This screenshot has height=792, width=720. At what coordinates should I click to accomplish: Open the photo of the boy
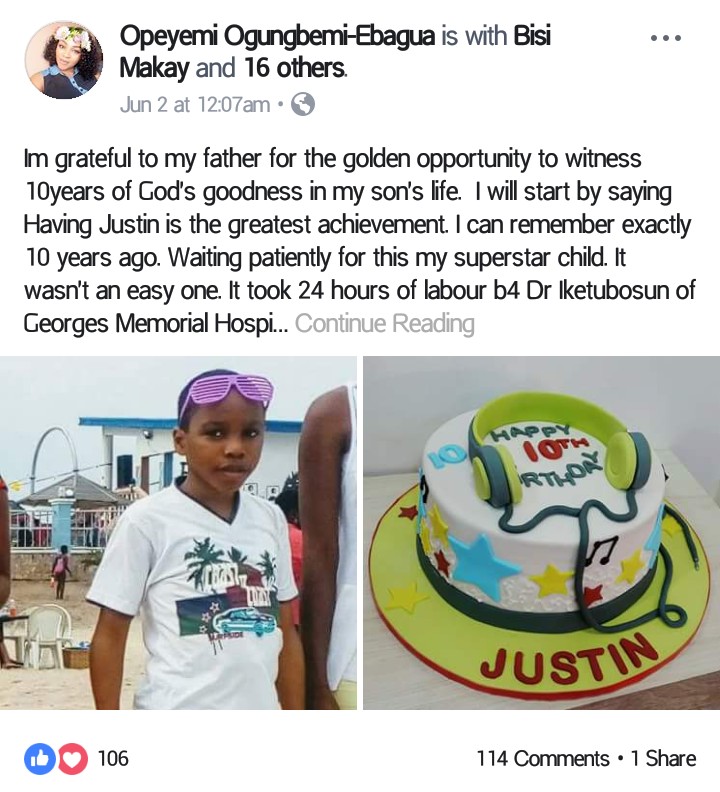pos(178,533)
